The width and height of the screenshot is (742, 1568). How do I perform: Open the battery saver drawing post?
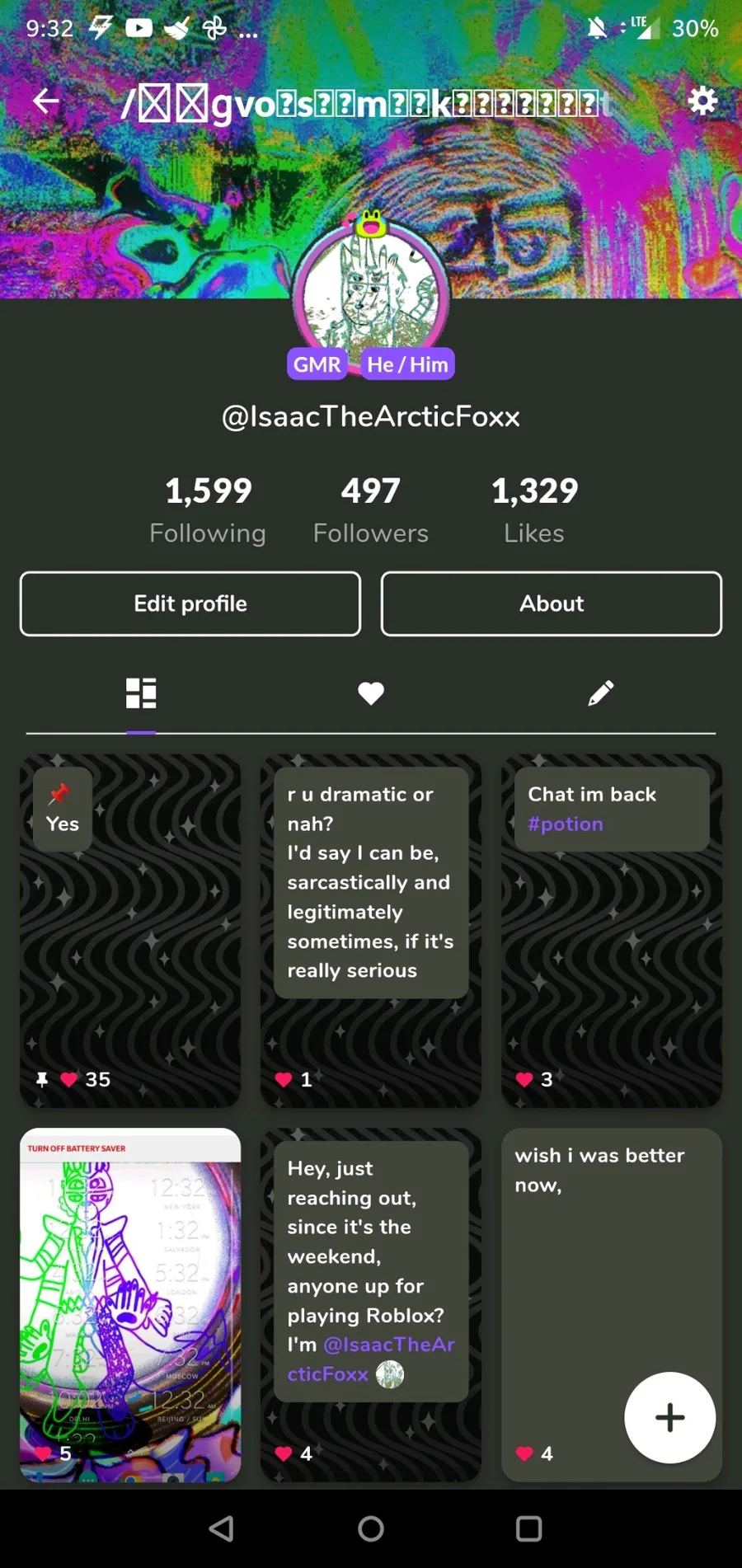click(130, 1303)
